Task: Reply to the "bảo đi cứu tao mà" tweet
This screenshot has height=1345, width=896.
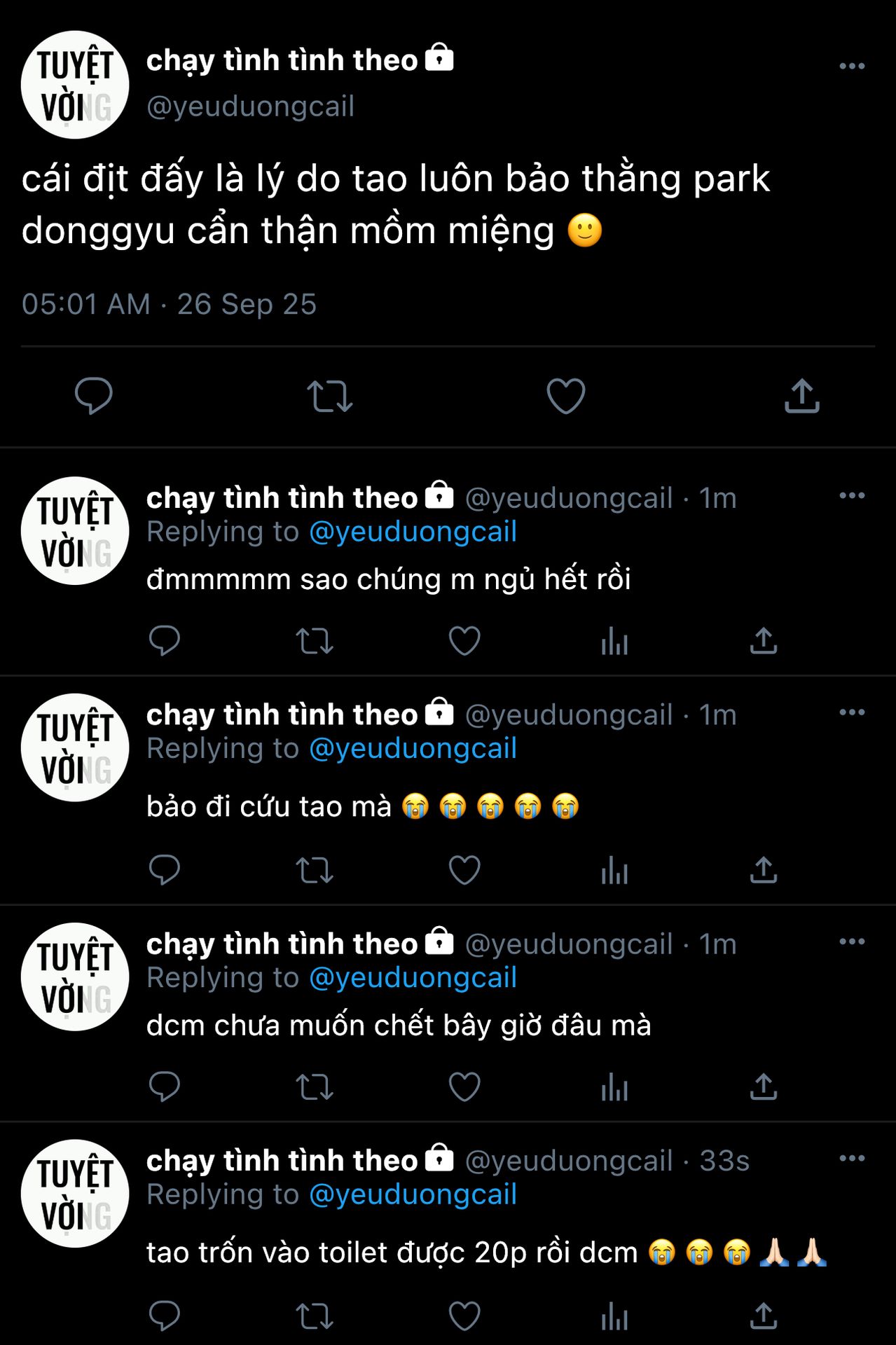Action: pyautogui.click(x=165, y=870)
